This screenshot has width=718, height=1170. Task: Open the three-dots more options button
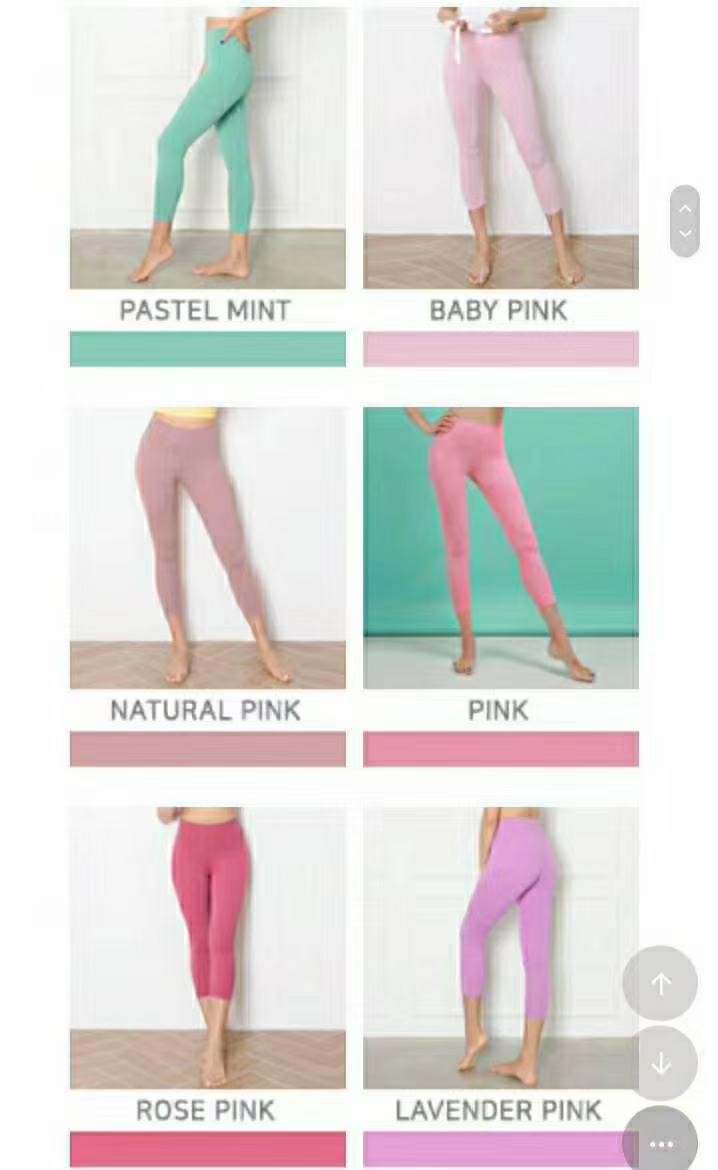point(660,1142)
